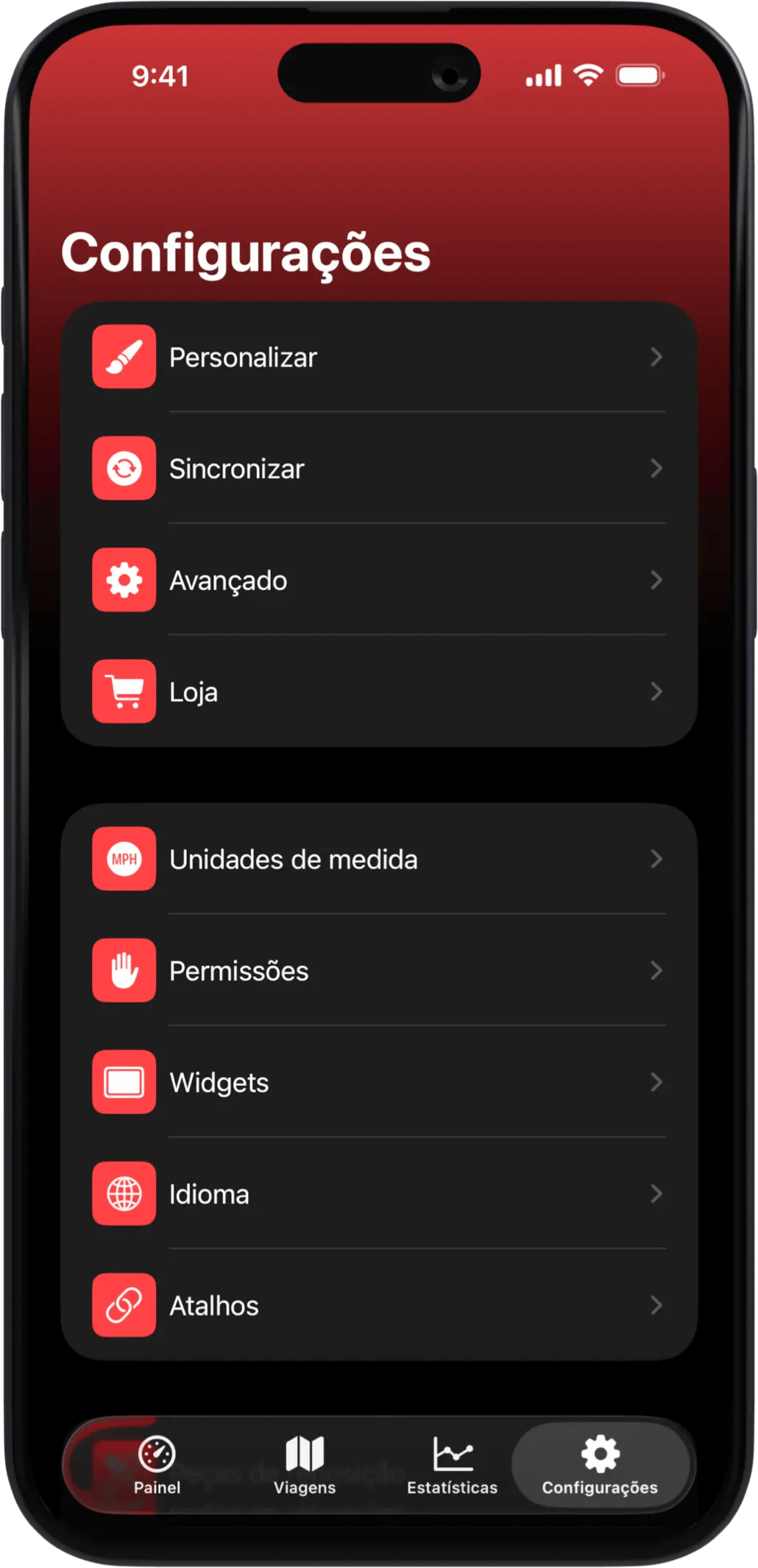Click the MPH units icon

[x=124, y=859]
